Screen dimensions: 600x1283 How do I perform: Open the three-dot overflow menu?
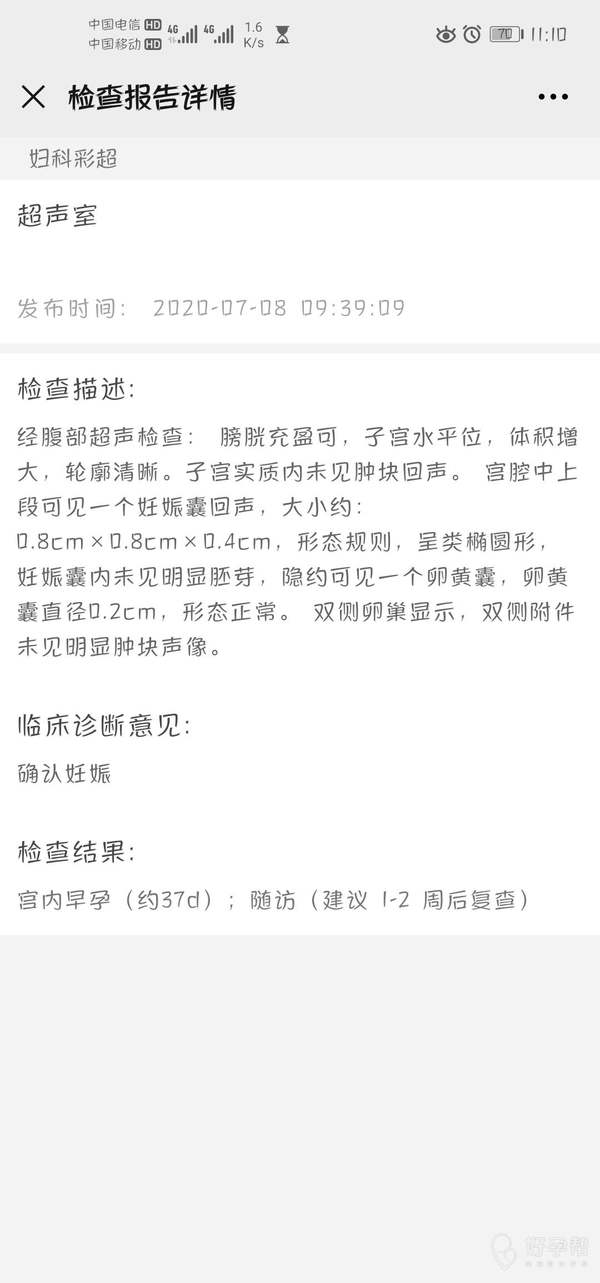(x=552, y=97)
